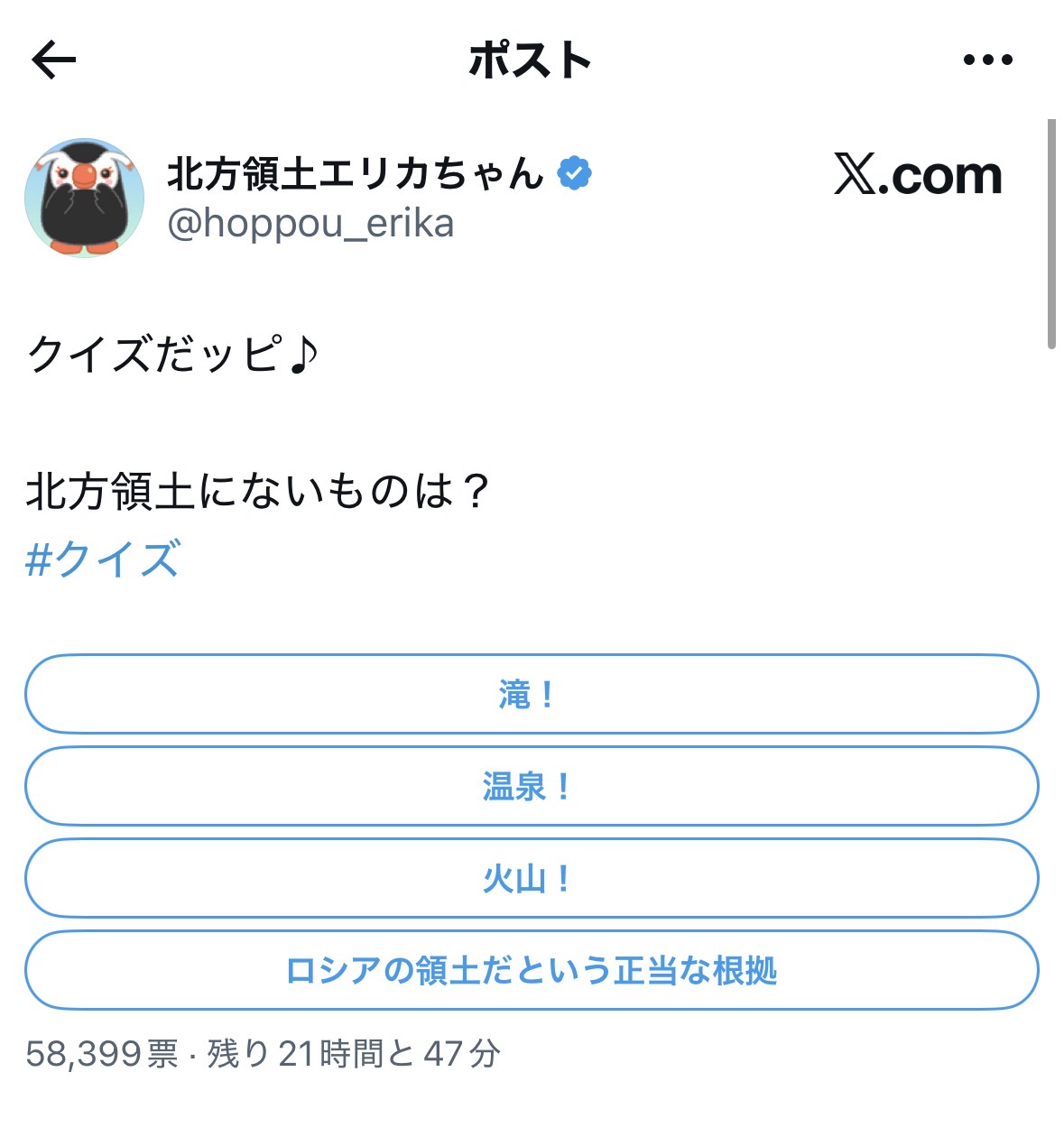Go back using the arrow icon

[x=54, y=61]
